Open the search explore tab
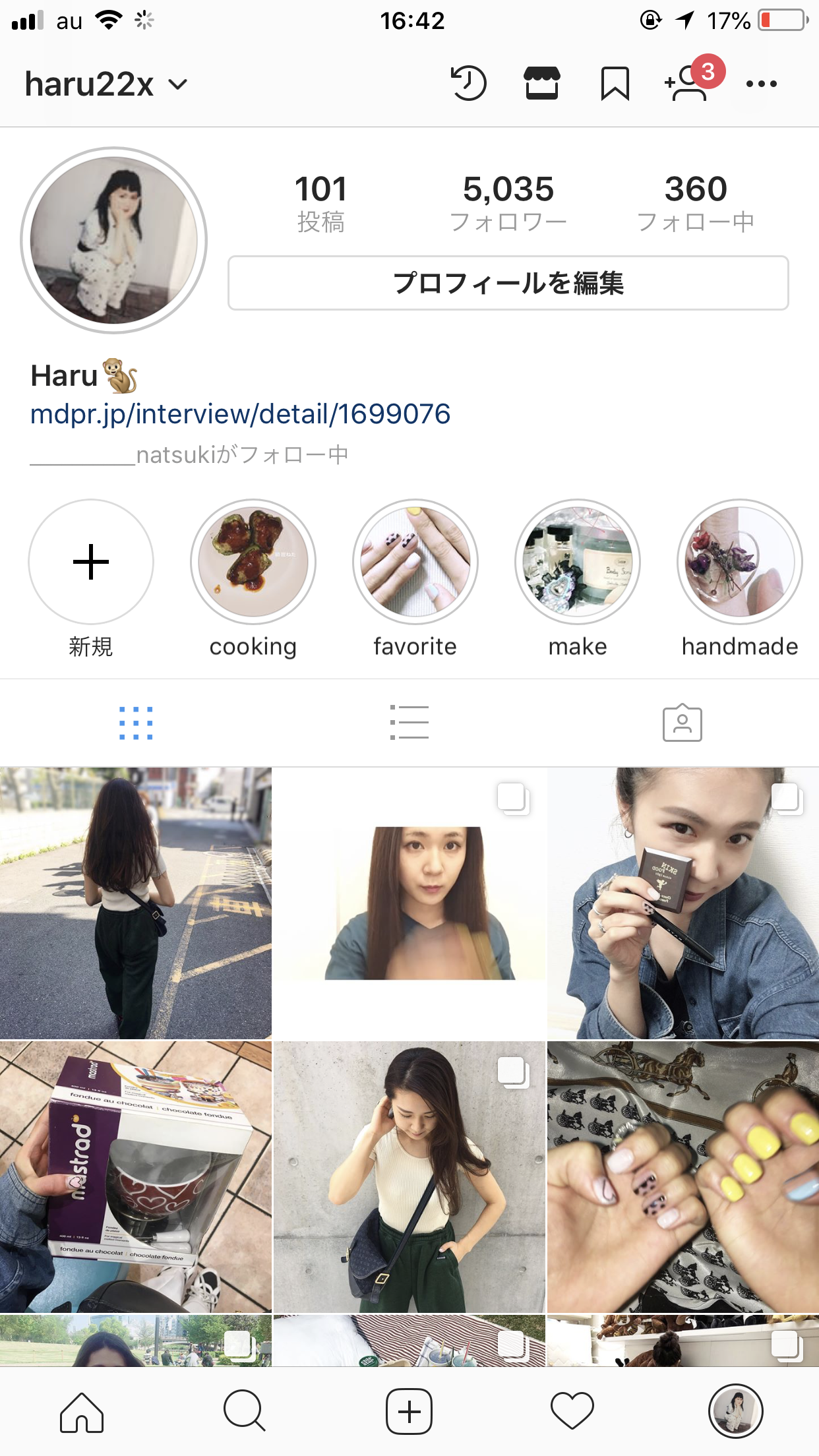This screenshot has height=1456, width=819. (245, 1412)
